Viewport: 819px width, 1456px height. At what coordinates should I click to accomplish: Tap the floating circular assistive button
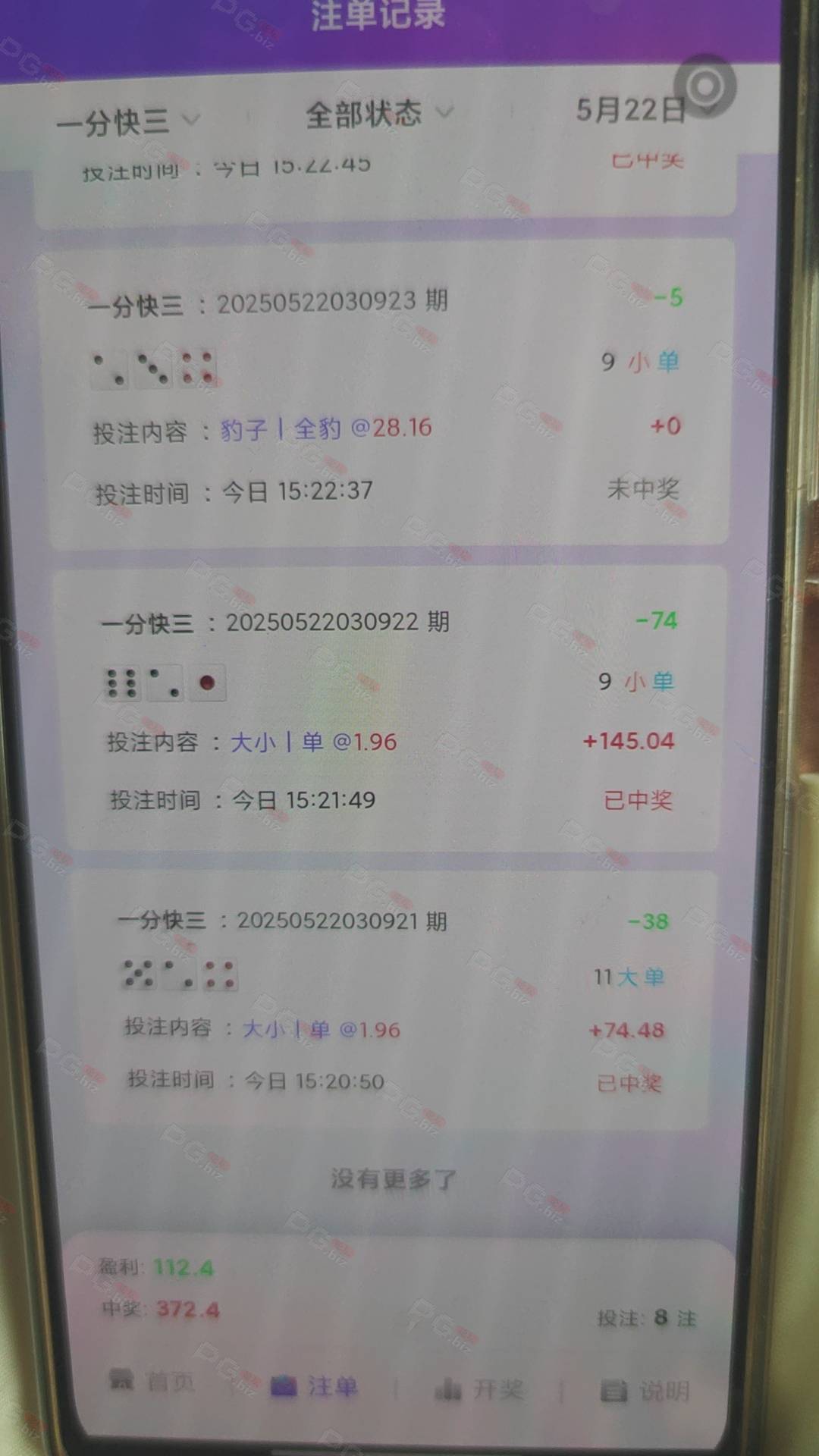tap(707, 87)
